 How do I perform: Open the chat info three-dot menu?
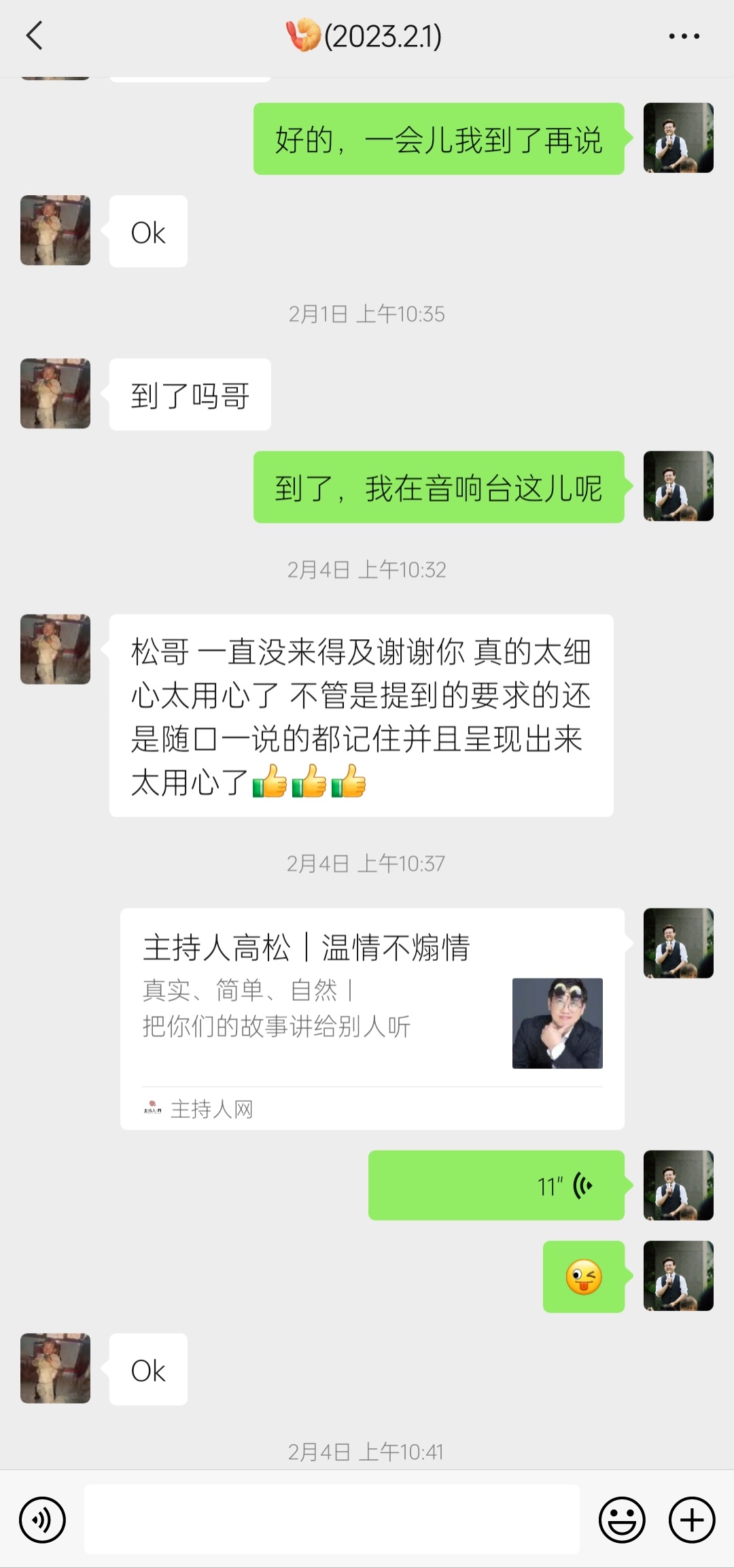pyautogui.click(x=684, y=36)
